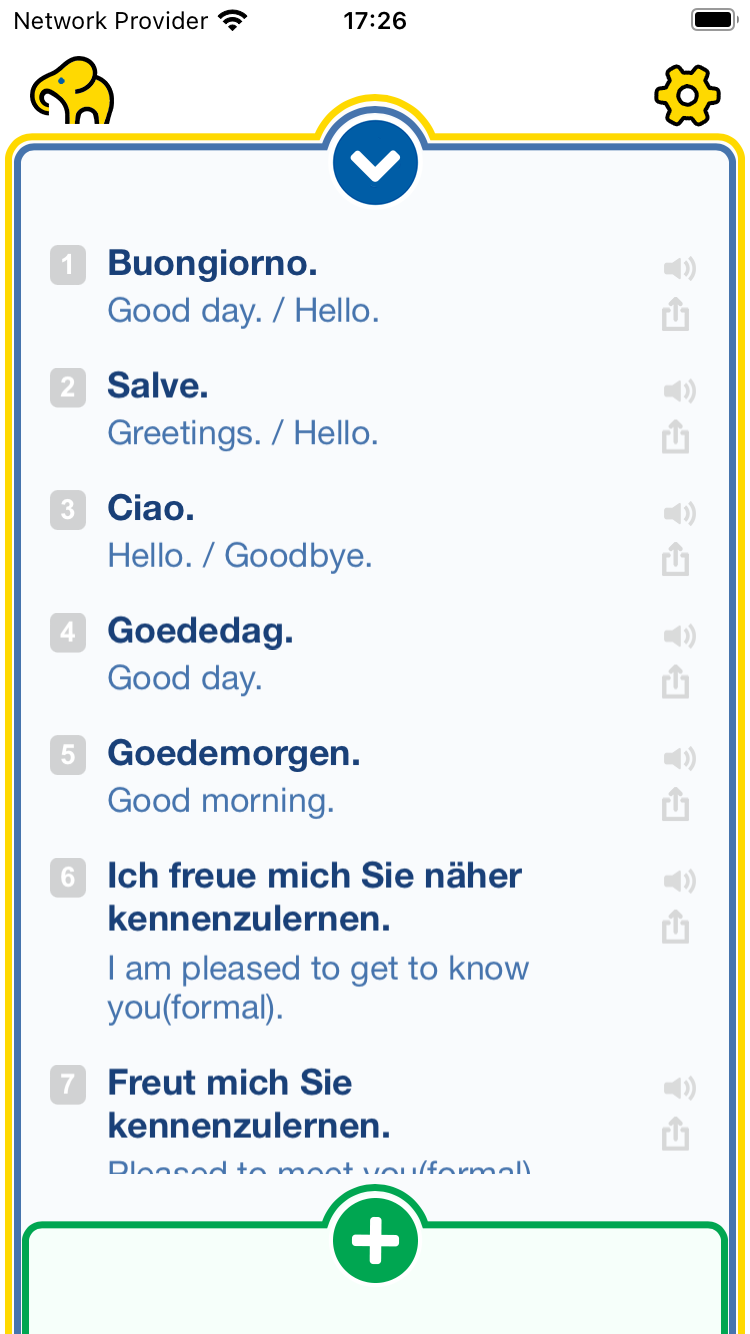Viewport: 750px width, 1334px height.
Task: Open the settings gear
Action: [687, 96]
